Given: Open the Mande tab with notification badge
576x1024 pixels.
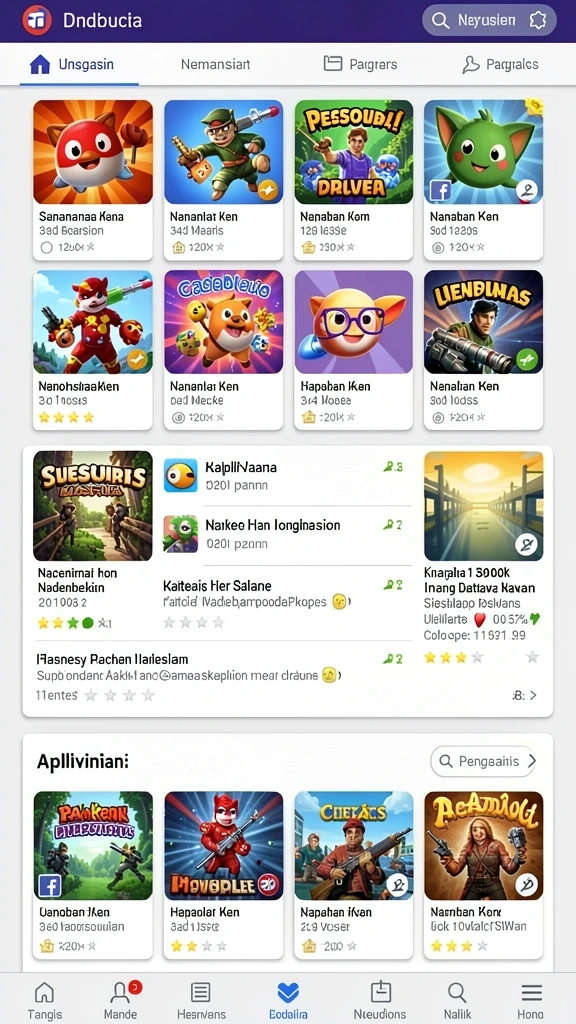Looking at the screenshot, I should tap(121, 1000).
